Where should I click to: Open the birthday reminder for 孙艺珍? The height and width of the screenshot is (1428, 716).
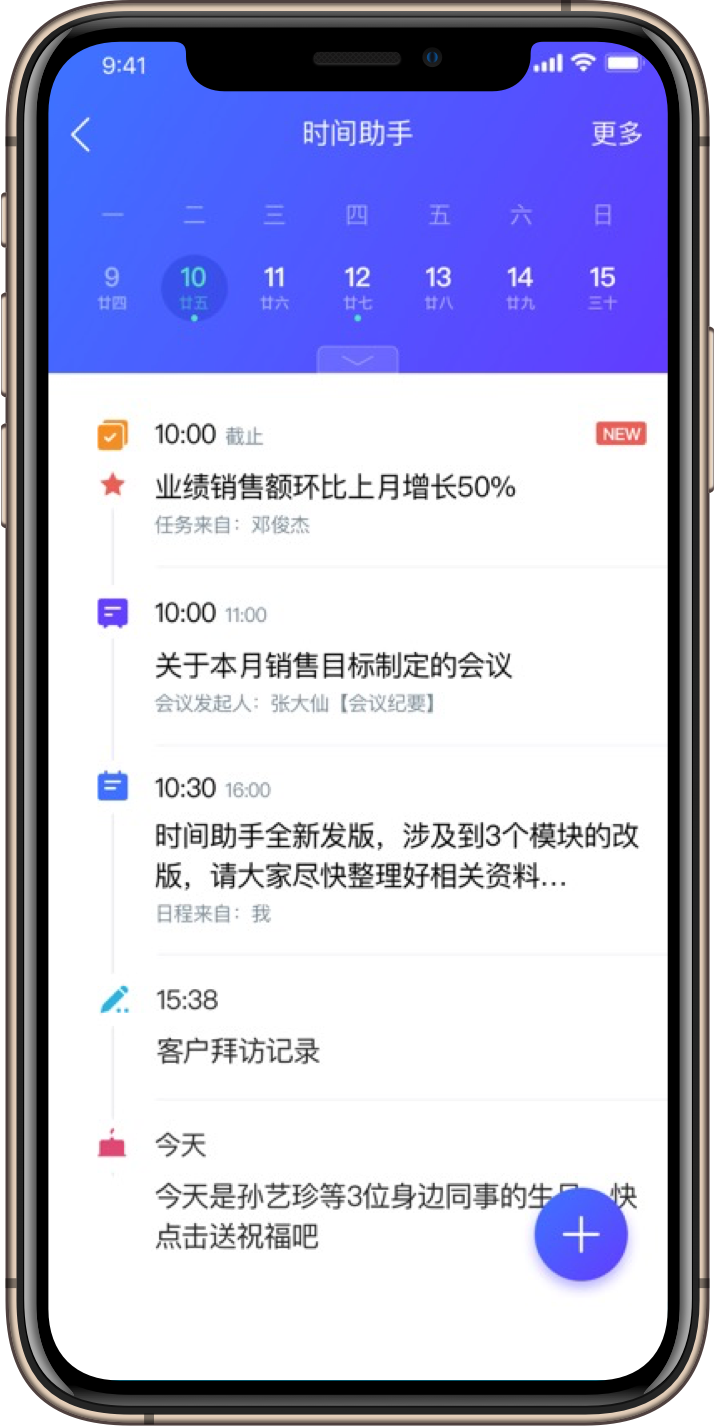pos(340,1216)
